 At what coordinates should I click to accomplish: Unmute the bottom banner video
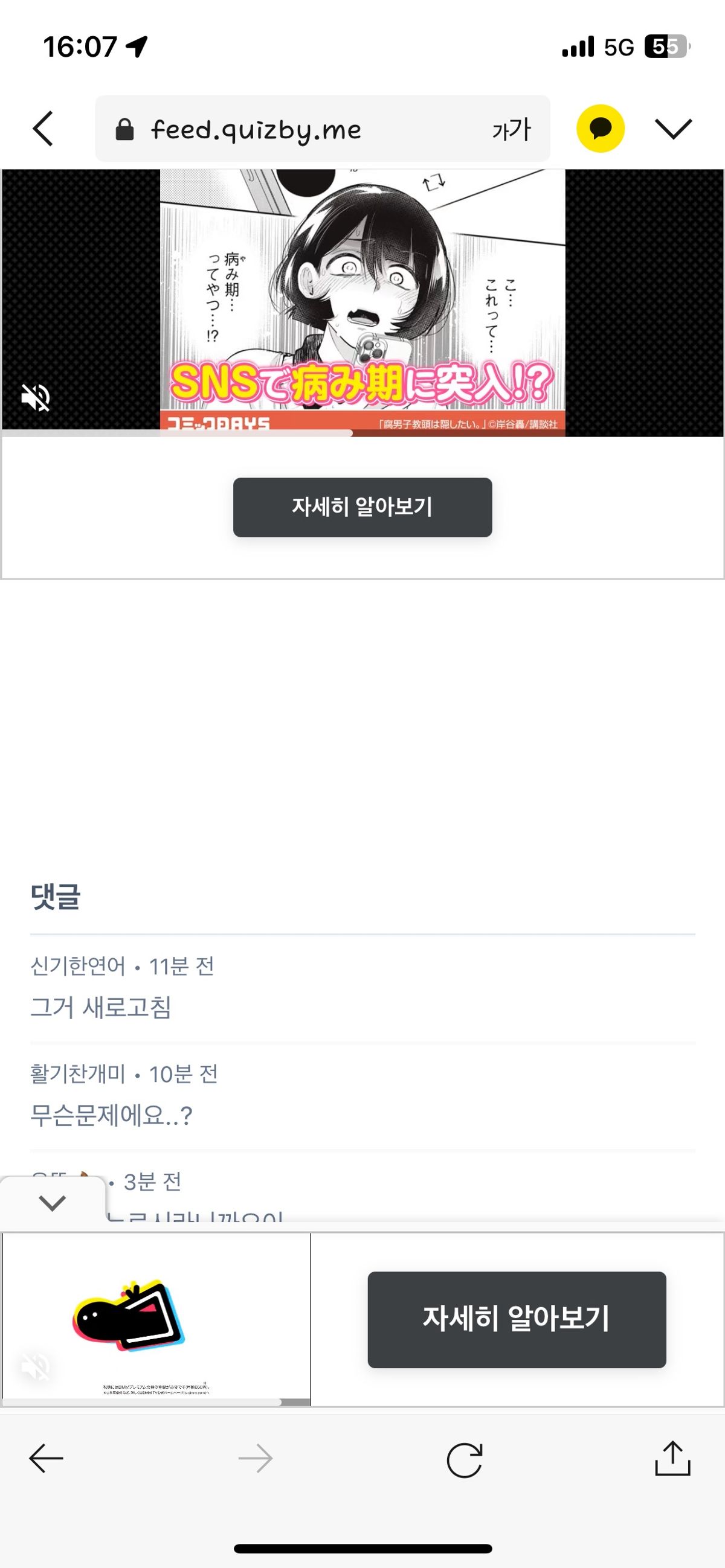point(35,1368)
